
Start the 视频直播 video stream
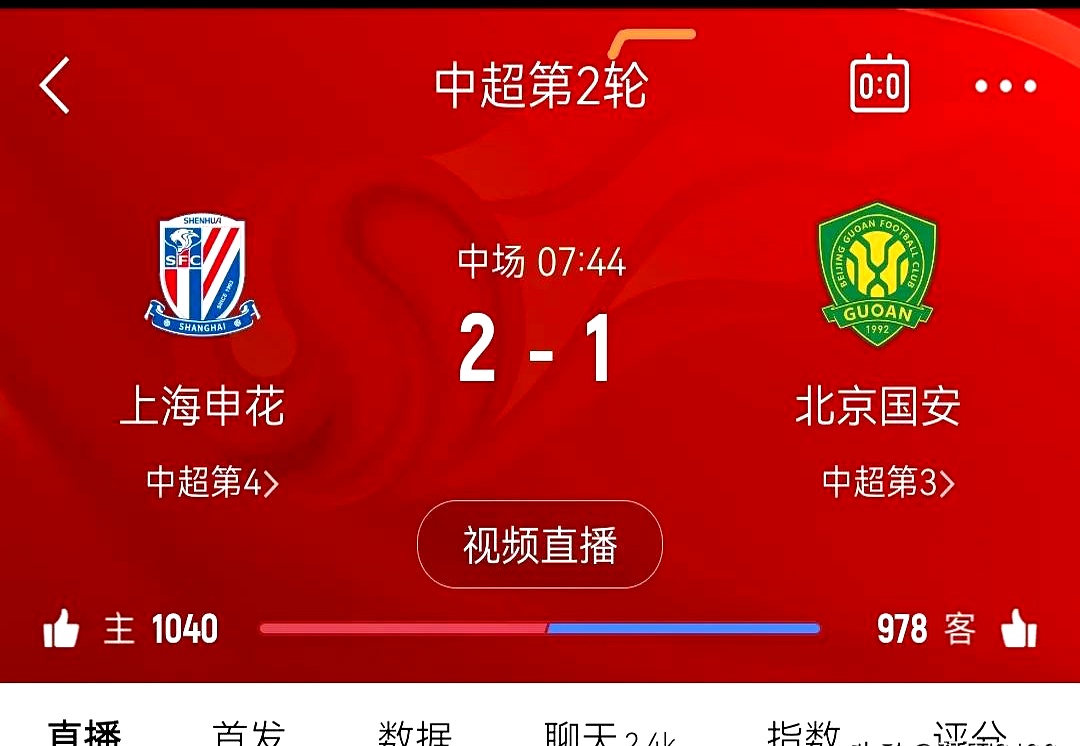[540, 545]
